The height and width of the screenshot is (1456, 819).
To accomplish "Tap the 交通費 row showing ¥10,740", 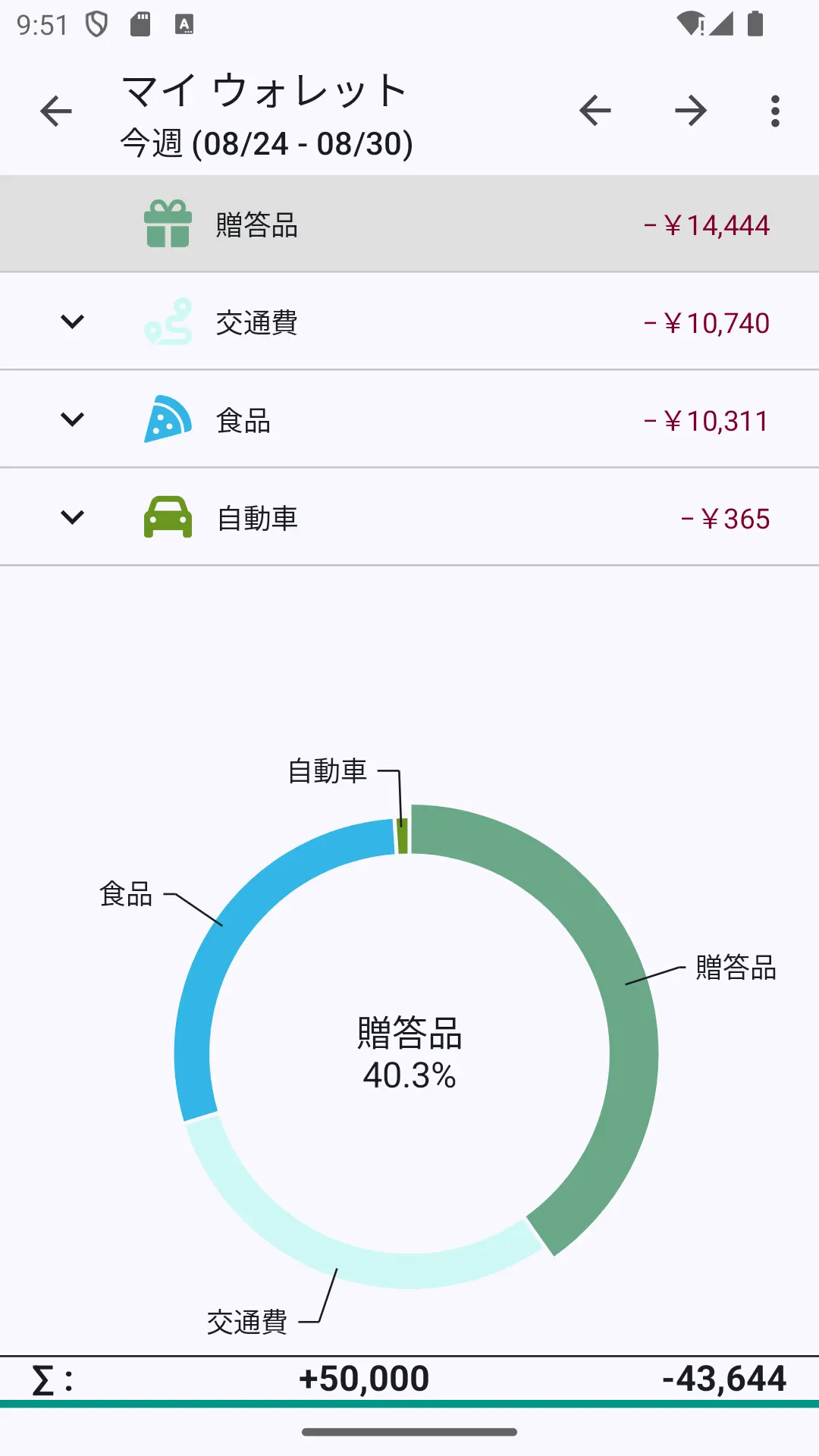I will [409, 322].
